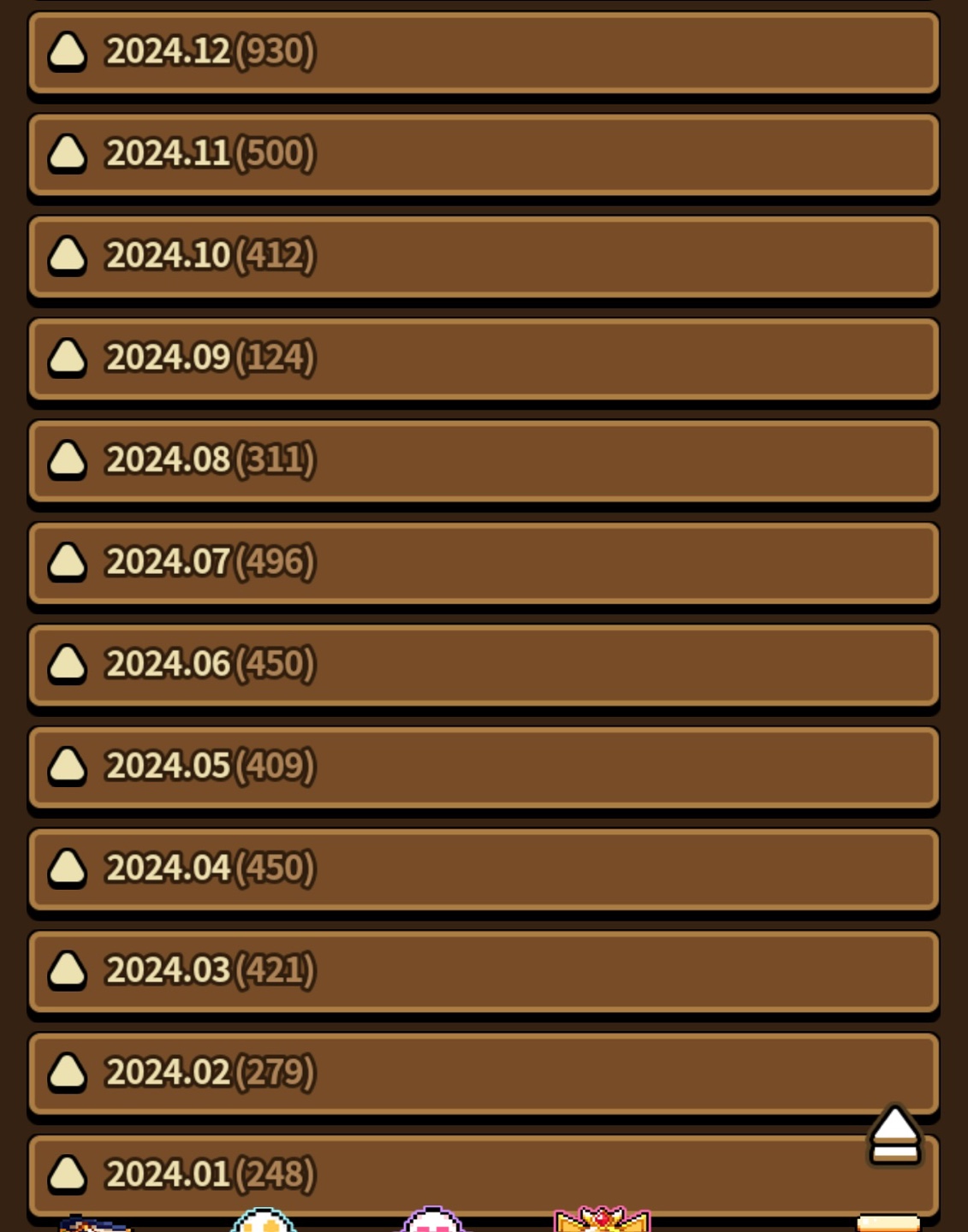Tap the 2024.08 (311) row
This screenshot has width=968, height=1232.
(484, 460)
